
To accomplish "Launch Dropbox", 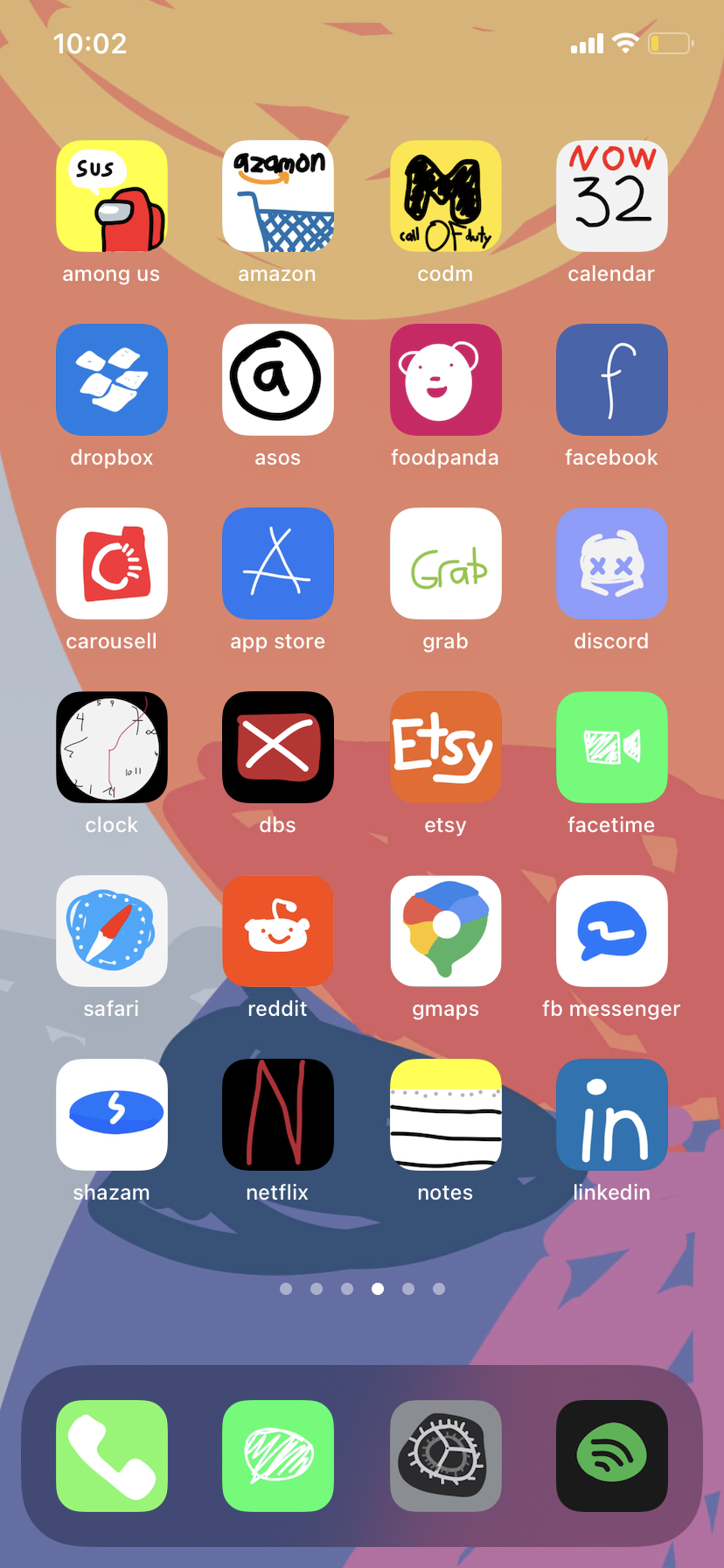I will [112, 380].
